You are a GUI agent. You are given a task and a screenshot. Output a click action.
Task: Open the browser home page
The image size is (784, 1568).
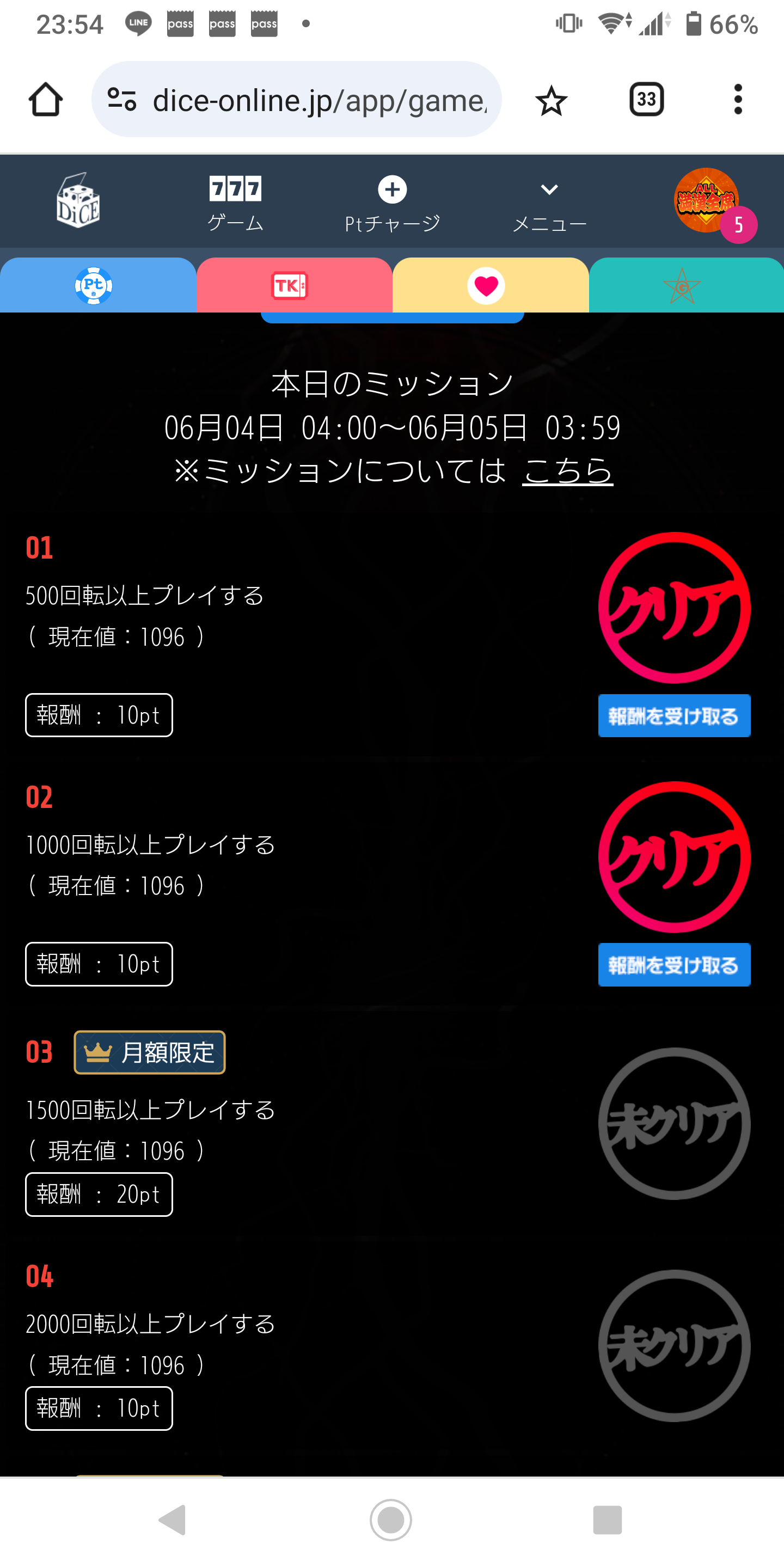(46, 99)
